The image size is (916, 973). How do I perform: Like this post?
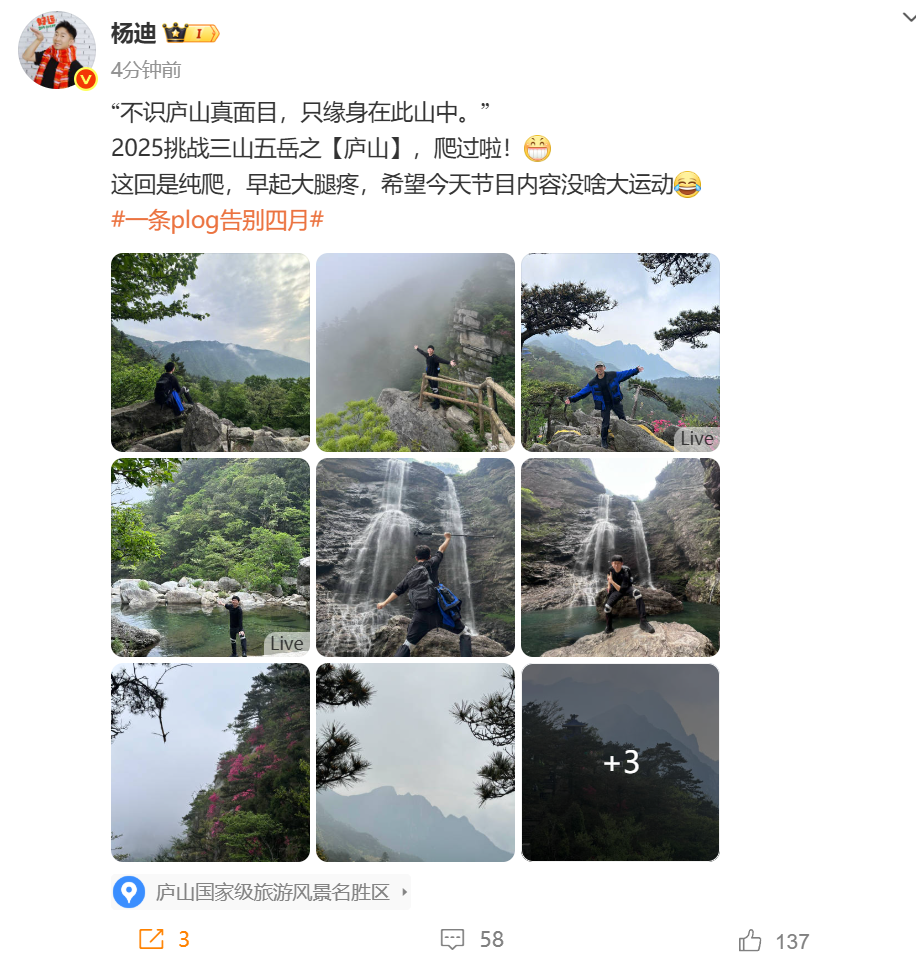click(x=773, y=940)
